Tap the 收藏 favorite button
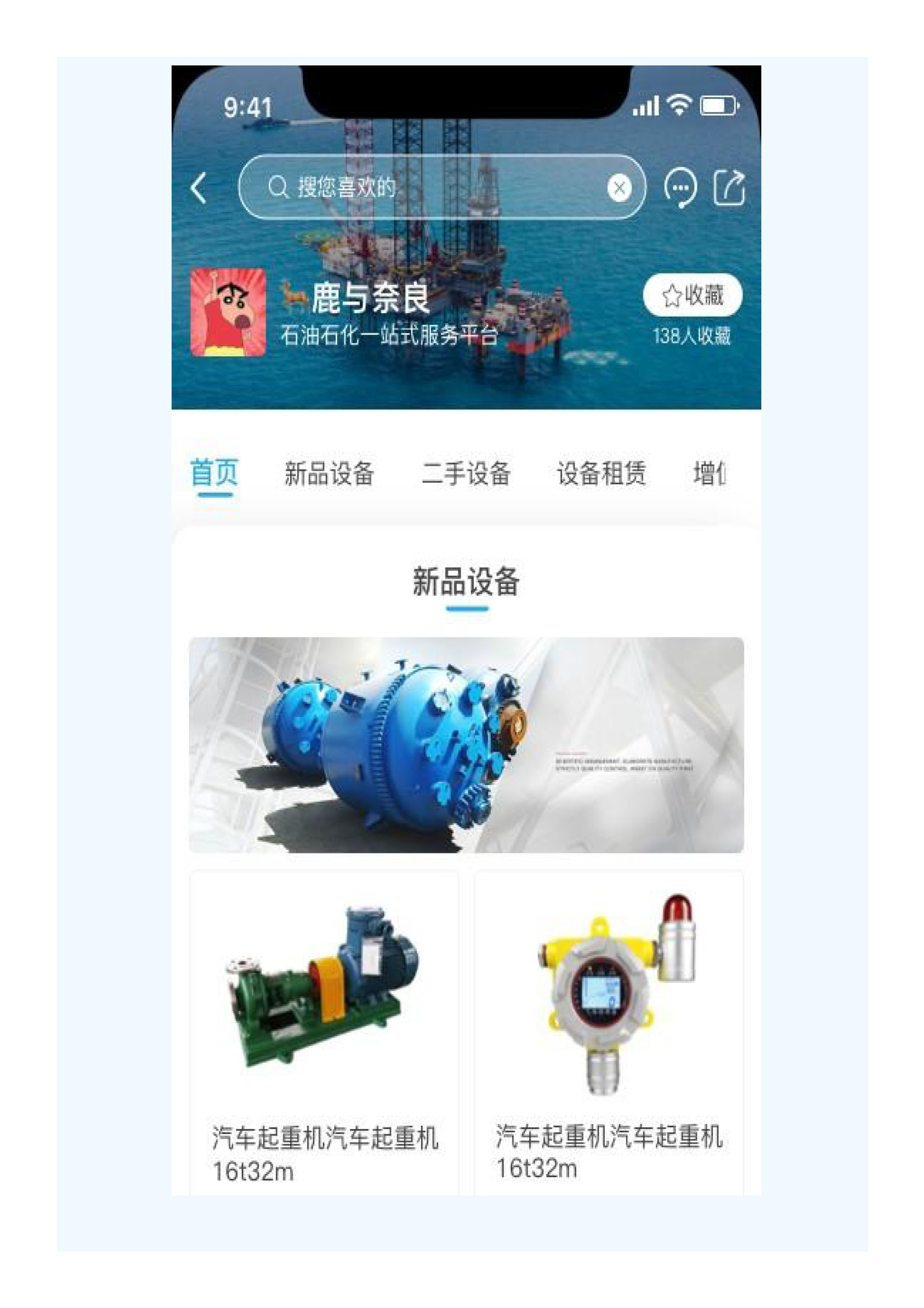The width and height of the screenshot is (924, 1308). (692, 295)
